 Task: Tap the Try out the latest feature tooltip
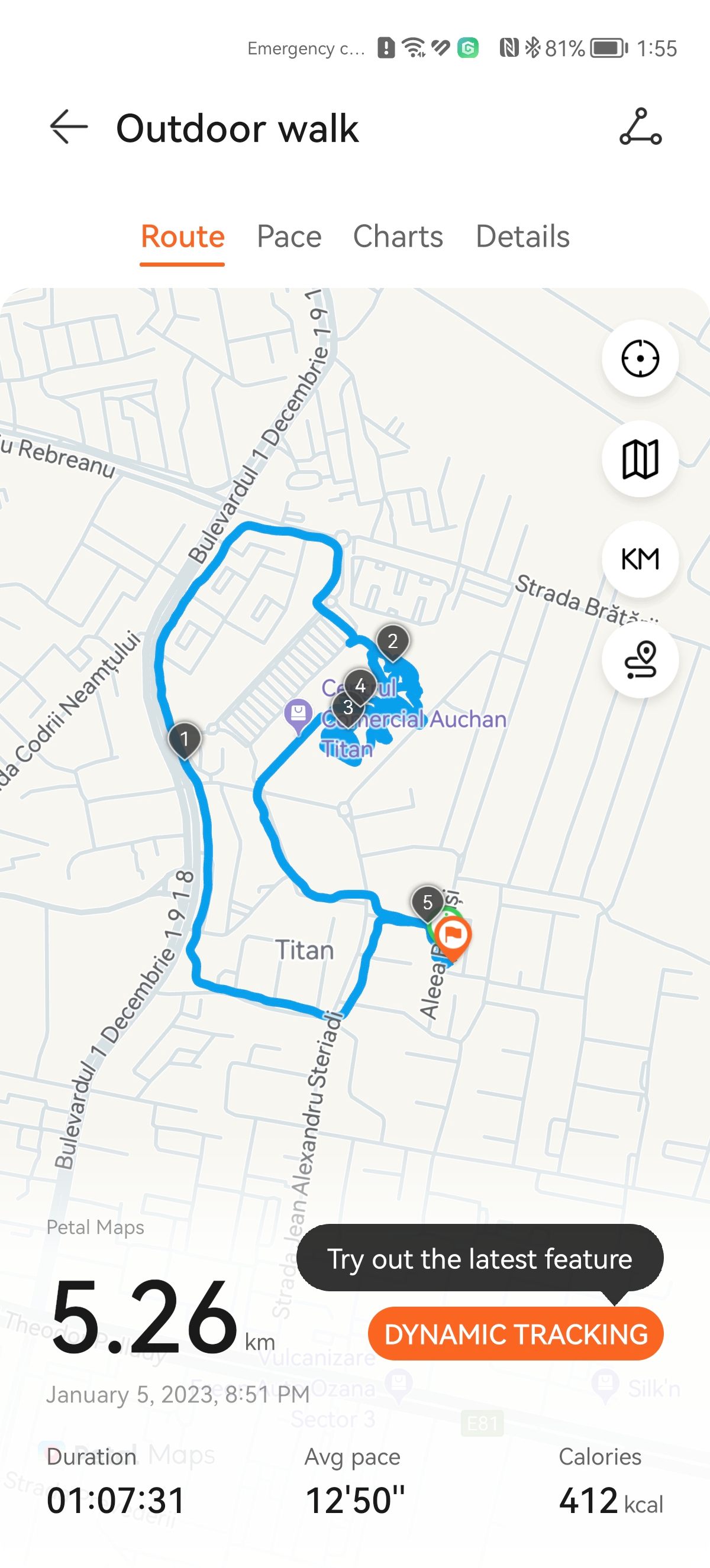click(480, 1258)
